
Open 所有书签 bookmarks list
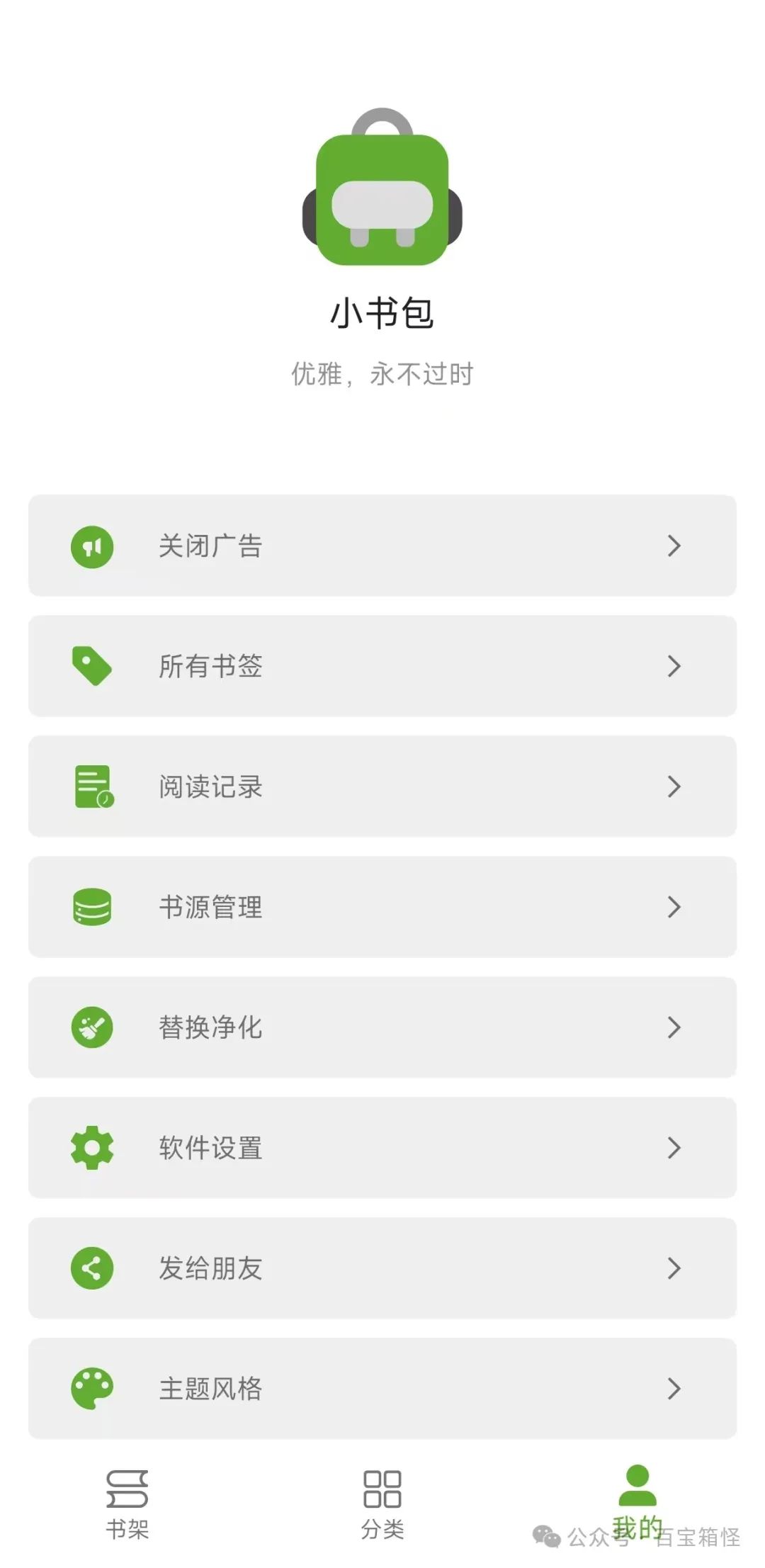tap(382, 666)
